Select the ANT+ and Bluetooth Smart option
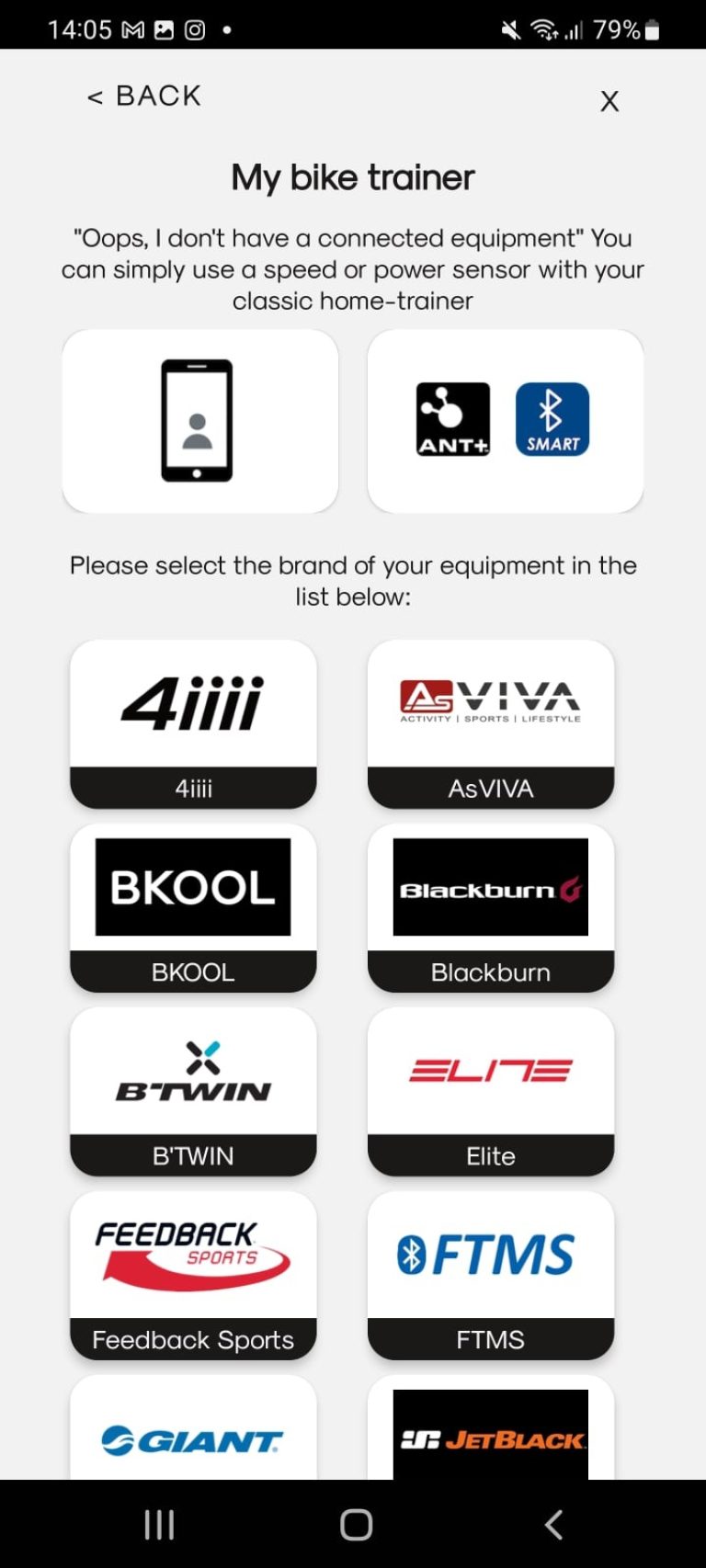This screenshot has width=706, height=1568. [504, 420]
